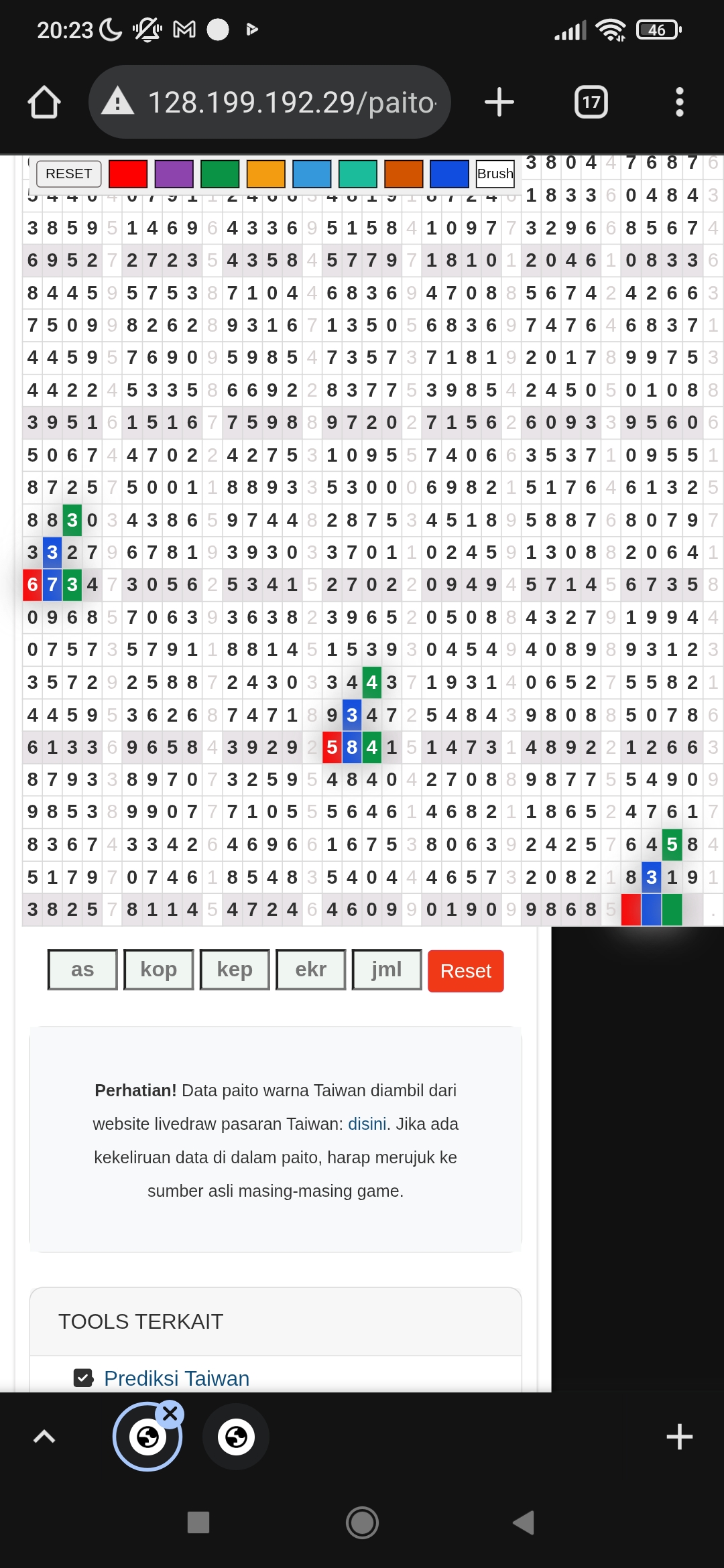
Task: Open a new browser tab
Action: 499,103
